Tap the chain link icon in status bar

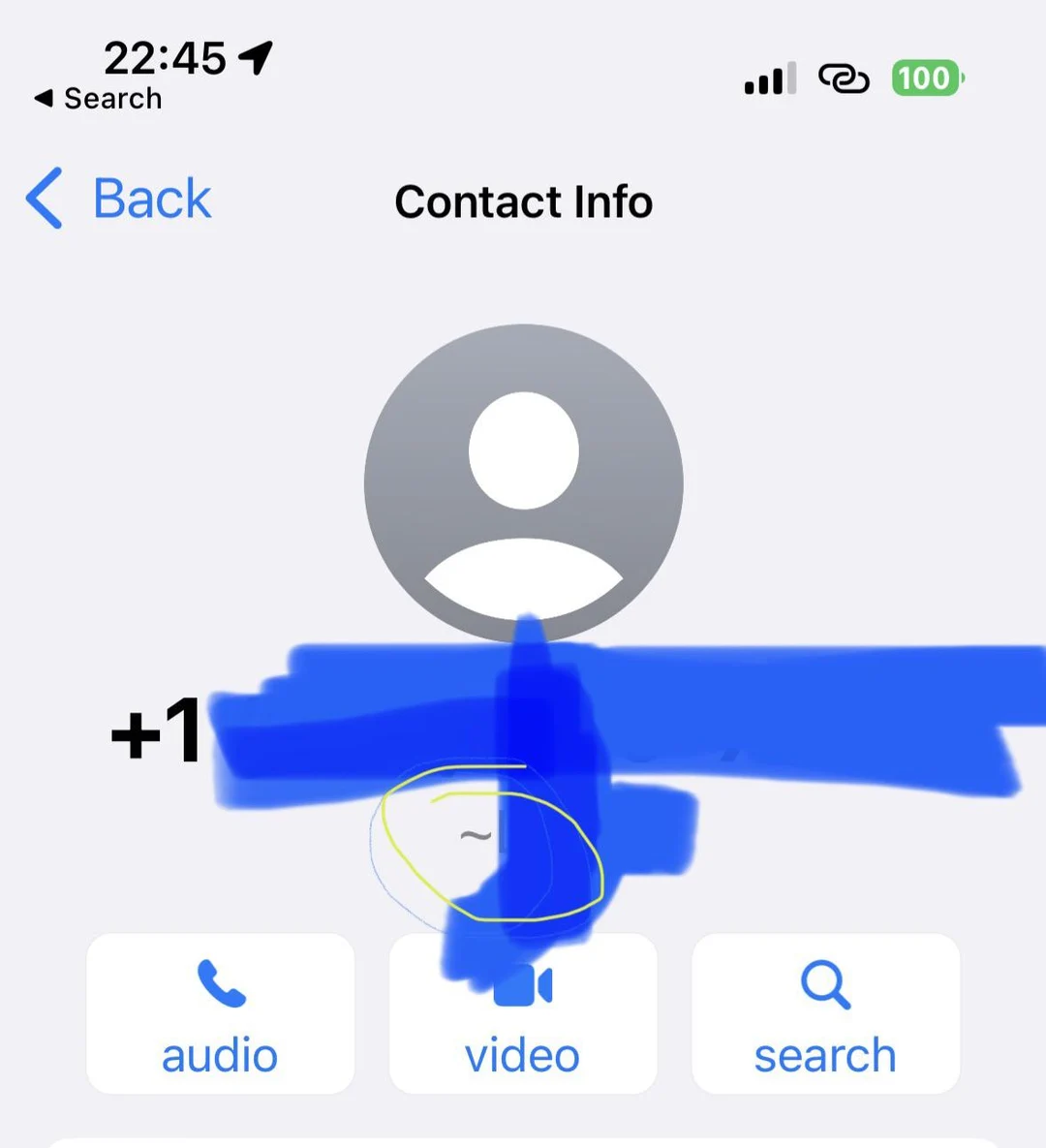point(845,78)
